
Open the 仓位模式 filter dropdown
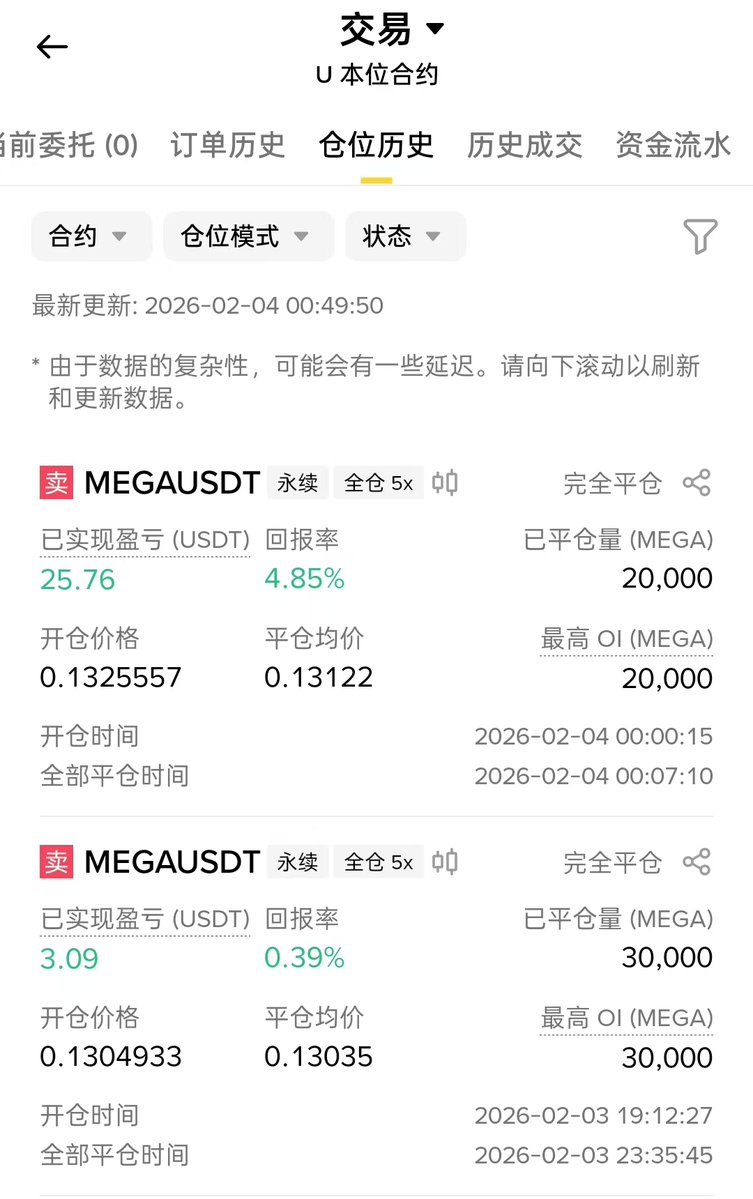pyautogui.click(x=247, y=235)
